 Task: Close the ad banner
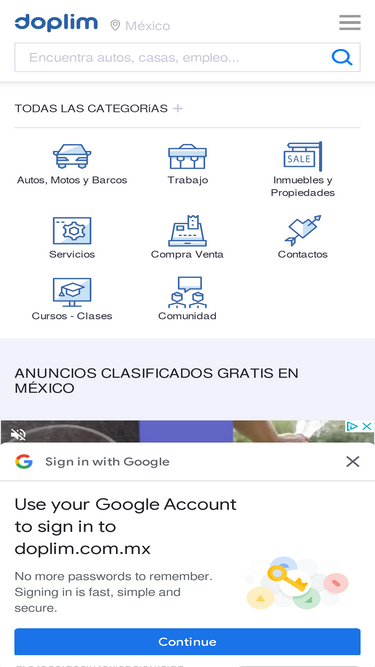coord(366,426)
